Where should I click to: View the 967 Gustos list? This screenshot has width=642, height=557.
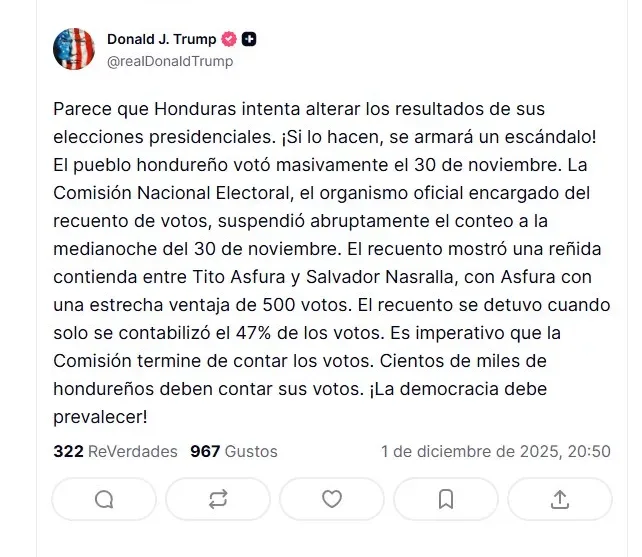click(x=234, y=451)
